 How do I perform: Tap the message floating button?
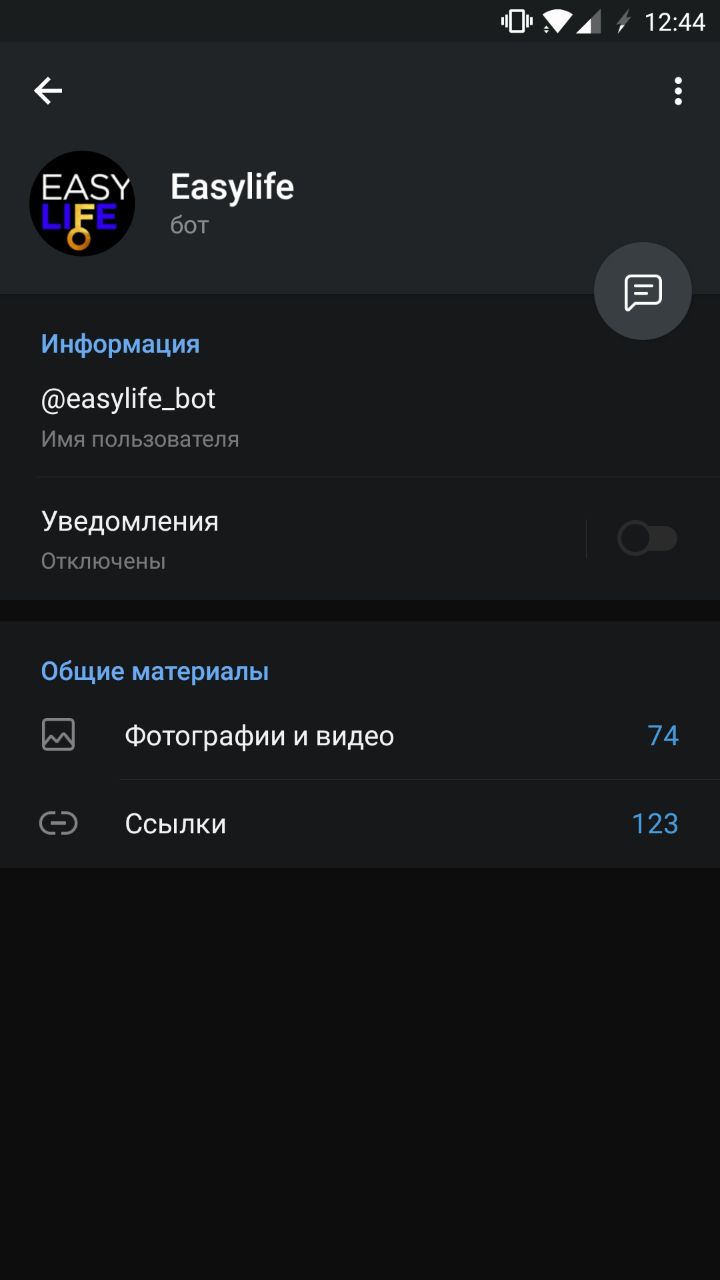click(x=643, y=291)
